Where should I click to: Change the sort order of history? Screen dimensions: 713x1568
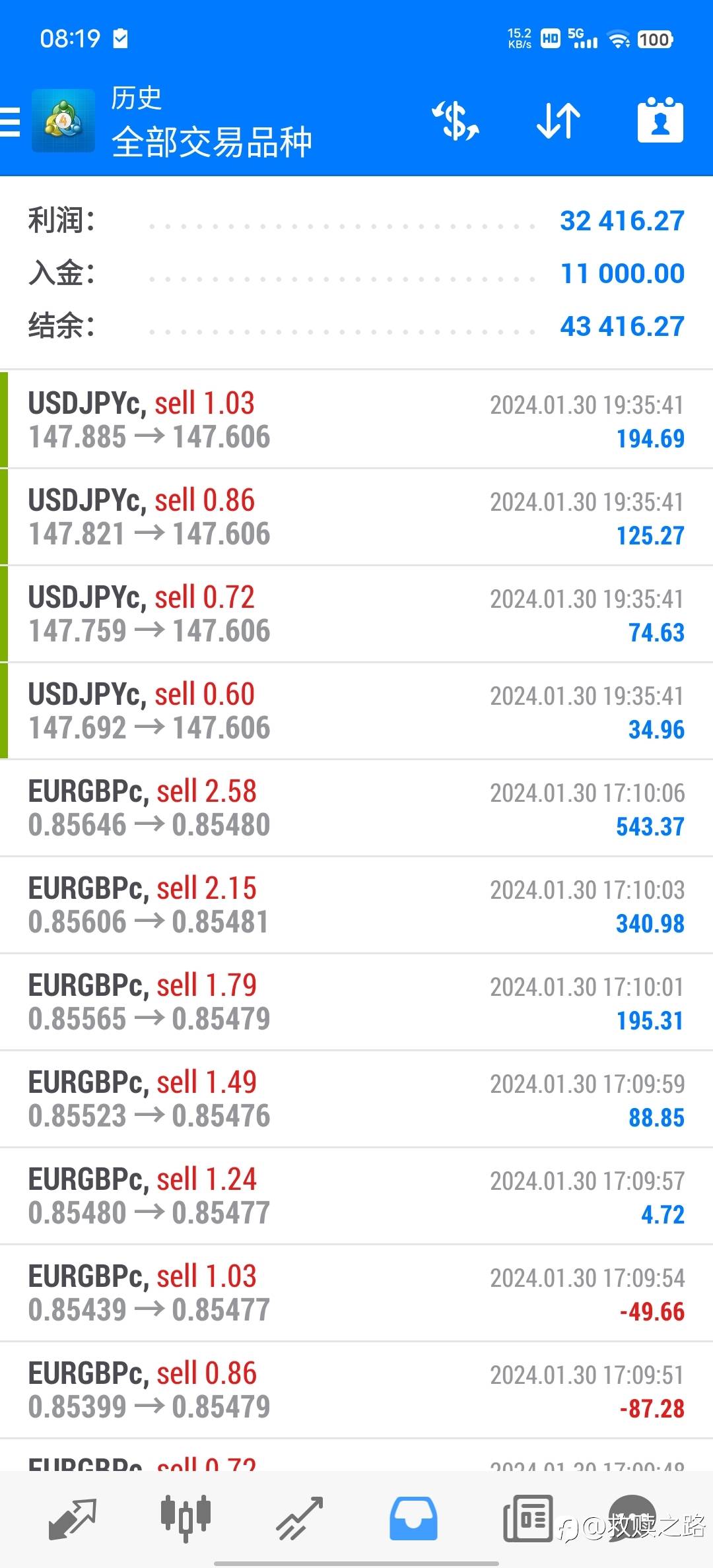click(559, 121)
